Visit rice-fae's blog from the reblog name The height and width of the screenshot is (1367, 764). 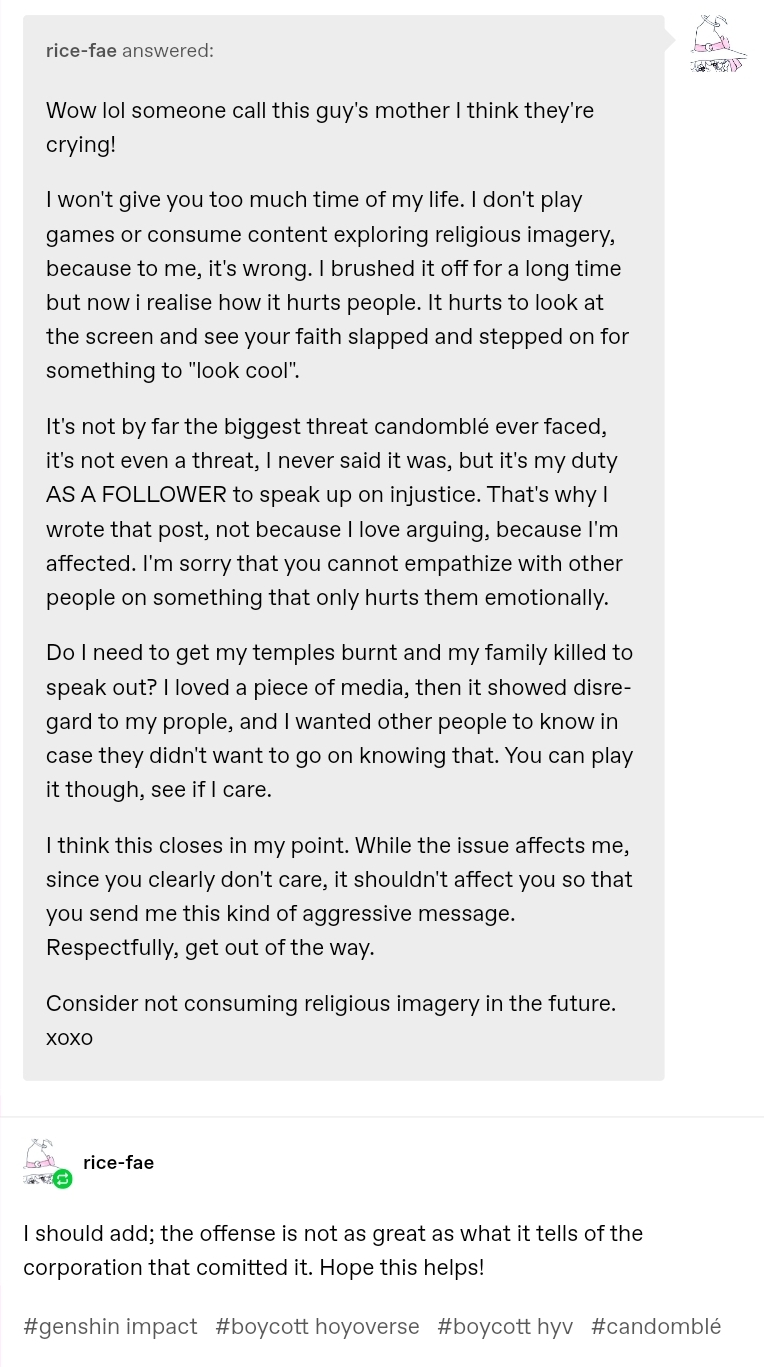(x=118, y=1162)
